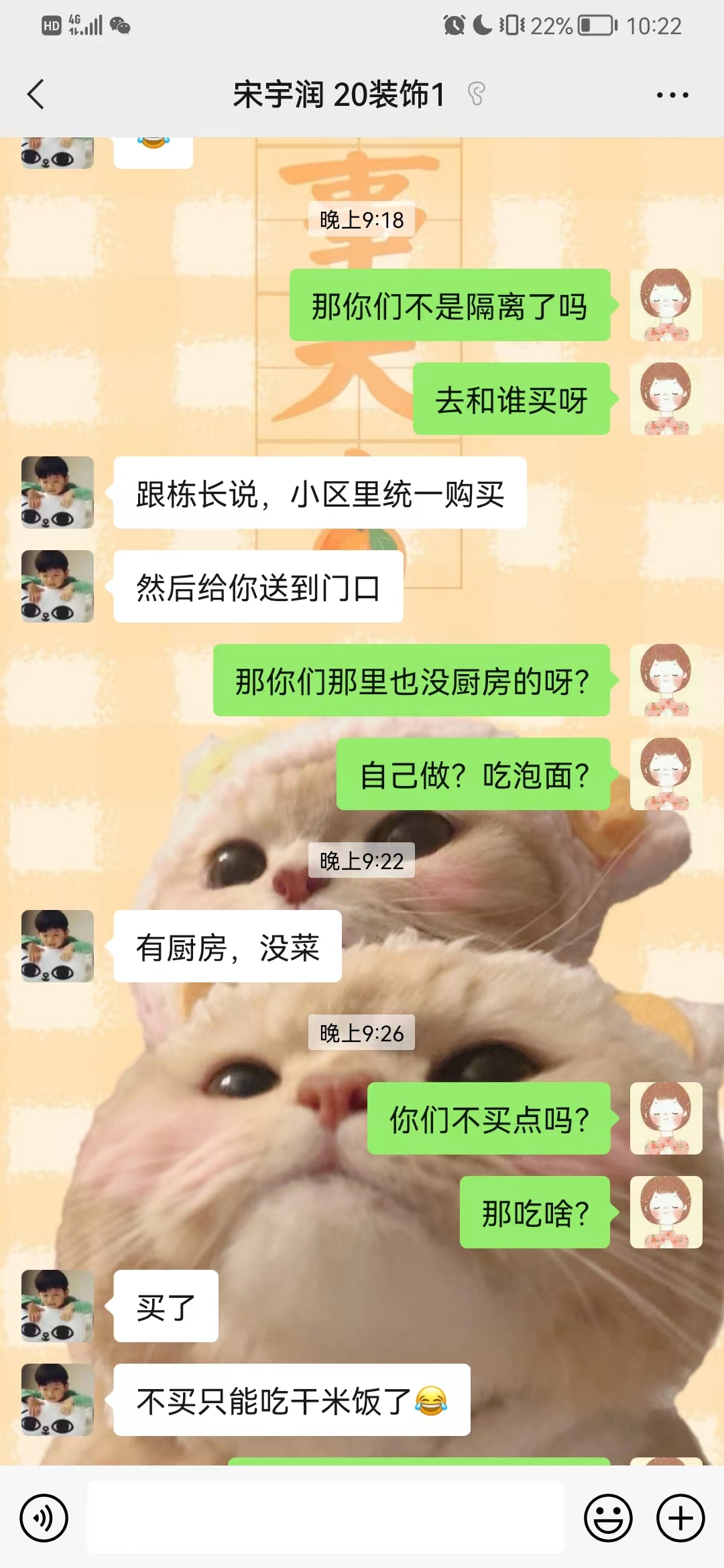The width and height of the screenshot is (724, 1568).
Task: Tap contact avatar beside '有厨房，没菜'
Action: (58, 946)
